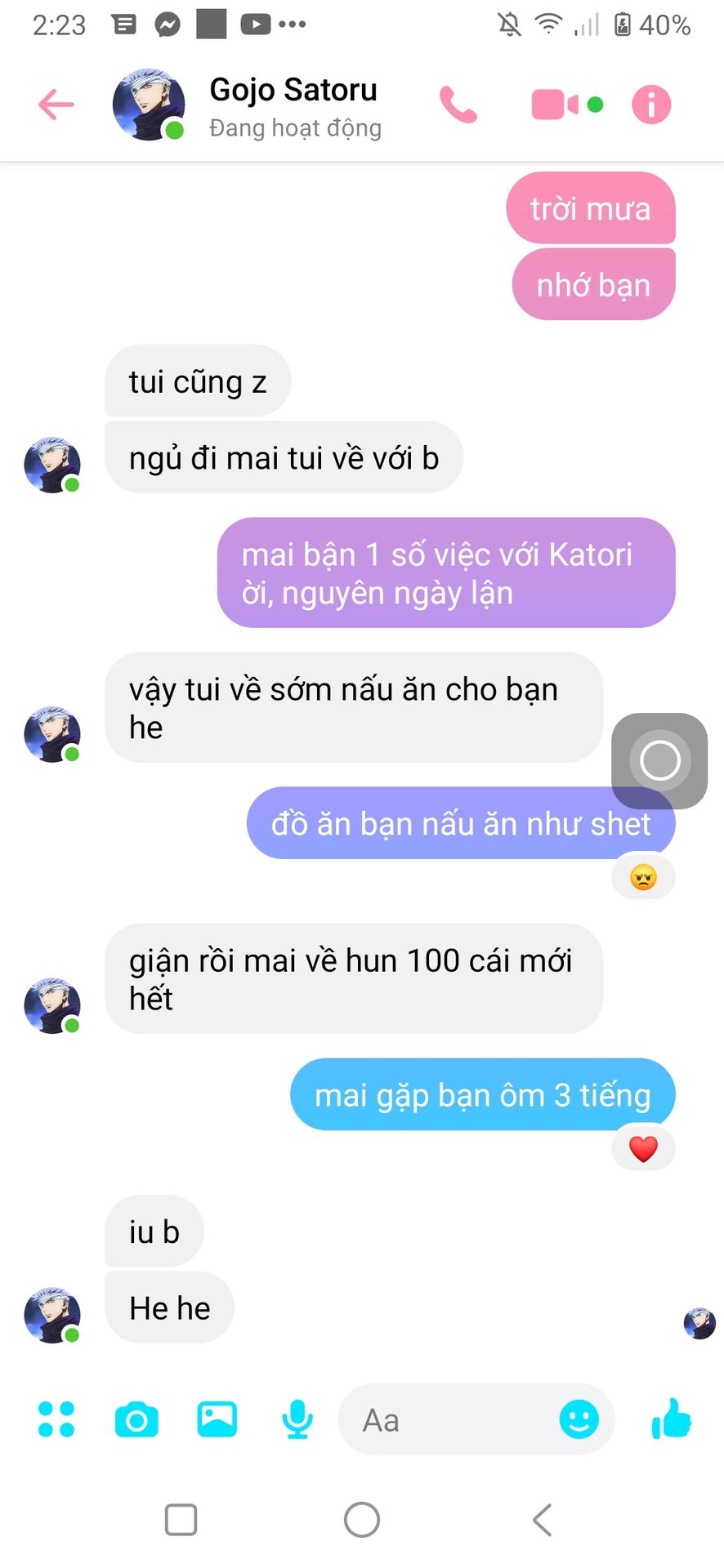Image resolution: width=724 pixels, height=1568 pixels.
Task: Start a video call with Gojo Satoru
Action: click(555, 105)
